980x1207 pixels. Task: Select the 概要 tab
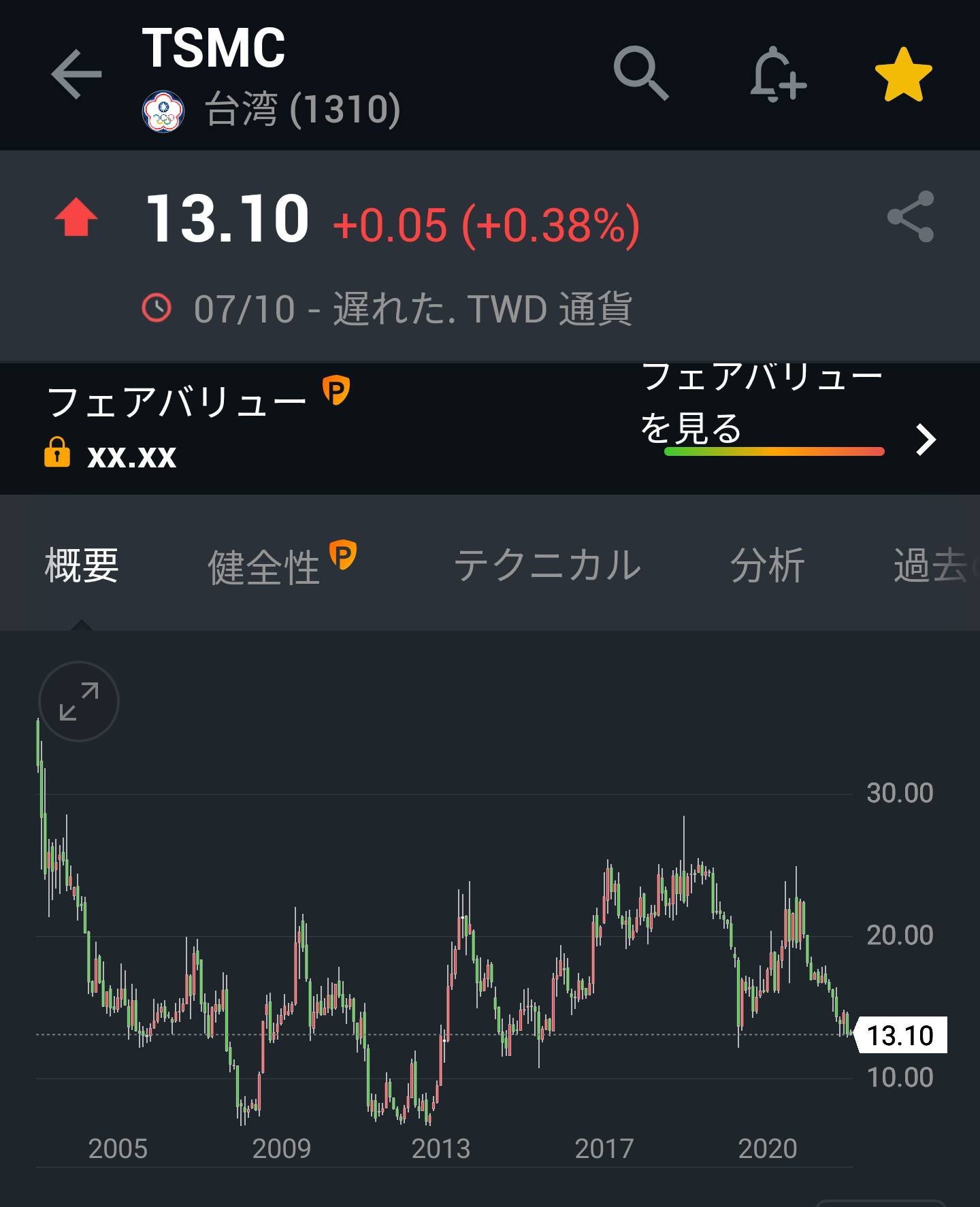click(82, 566)
